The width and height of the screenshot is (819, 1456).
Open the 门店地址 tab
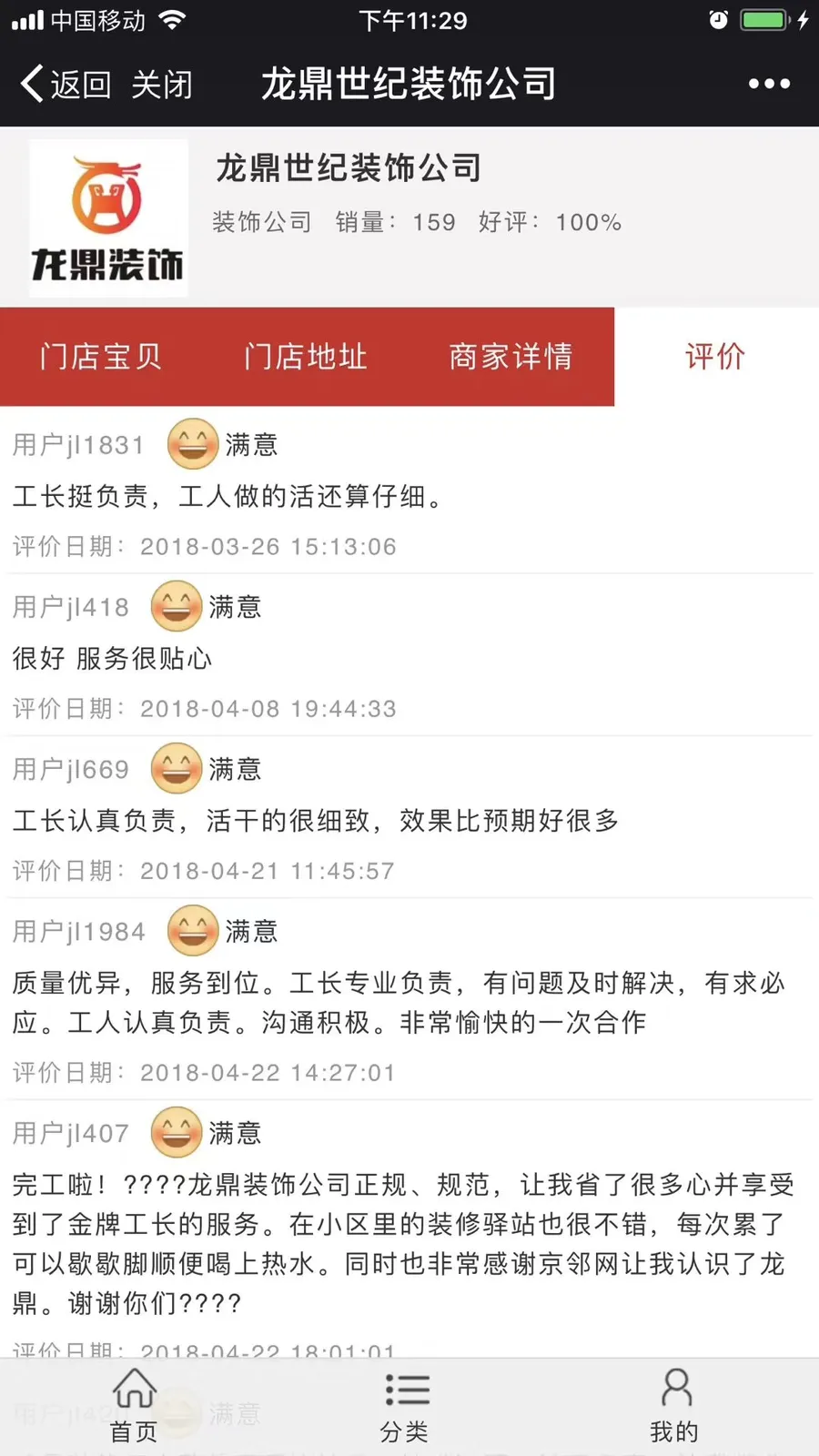306,357
